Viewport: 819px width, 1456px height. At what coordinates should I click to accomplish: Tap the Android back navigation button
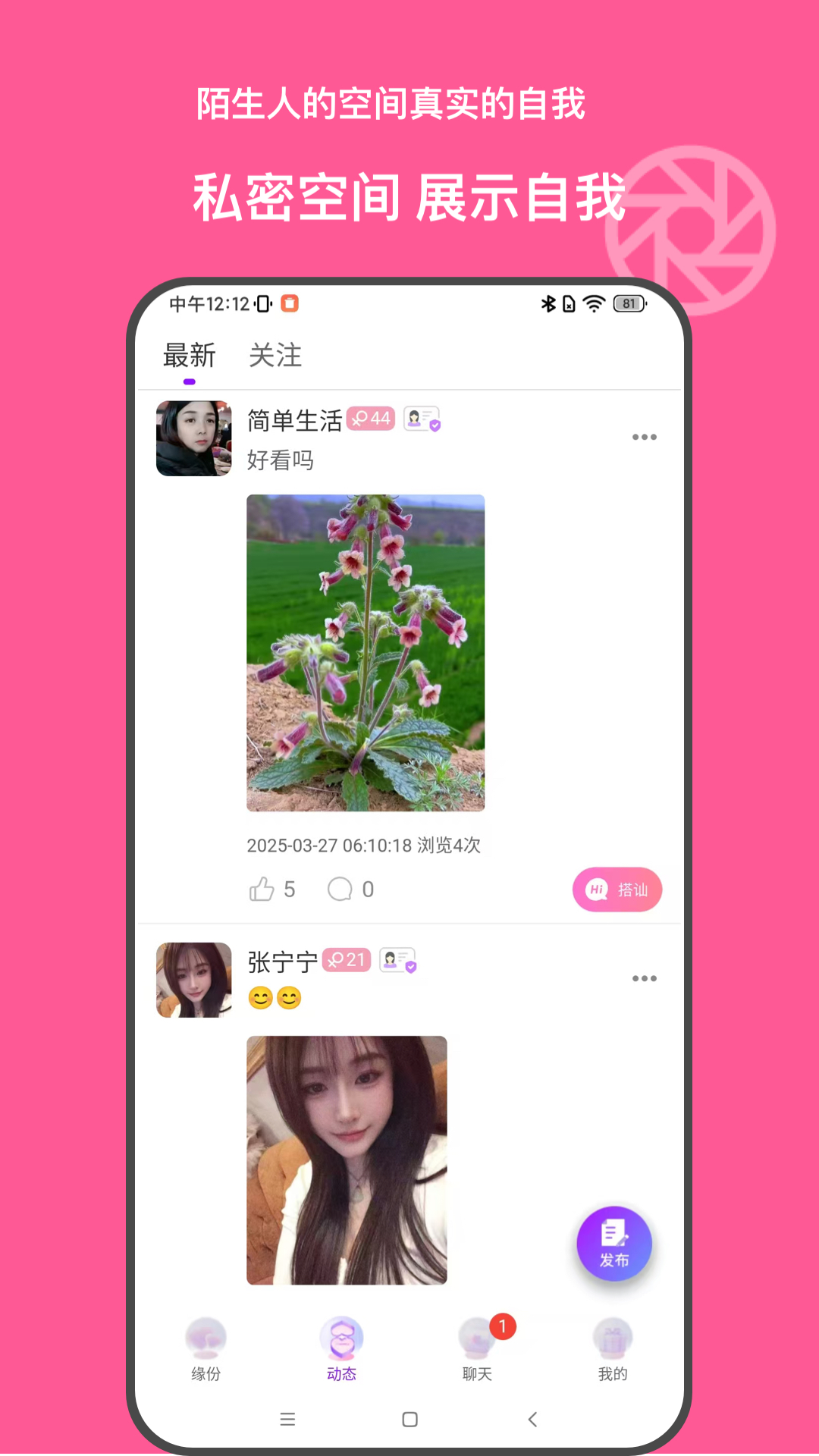tap(532, 1420)
